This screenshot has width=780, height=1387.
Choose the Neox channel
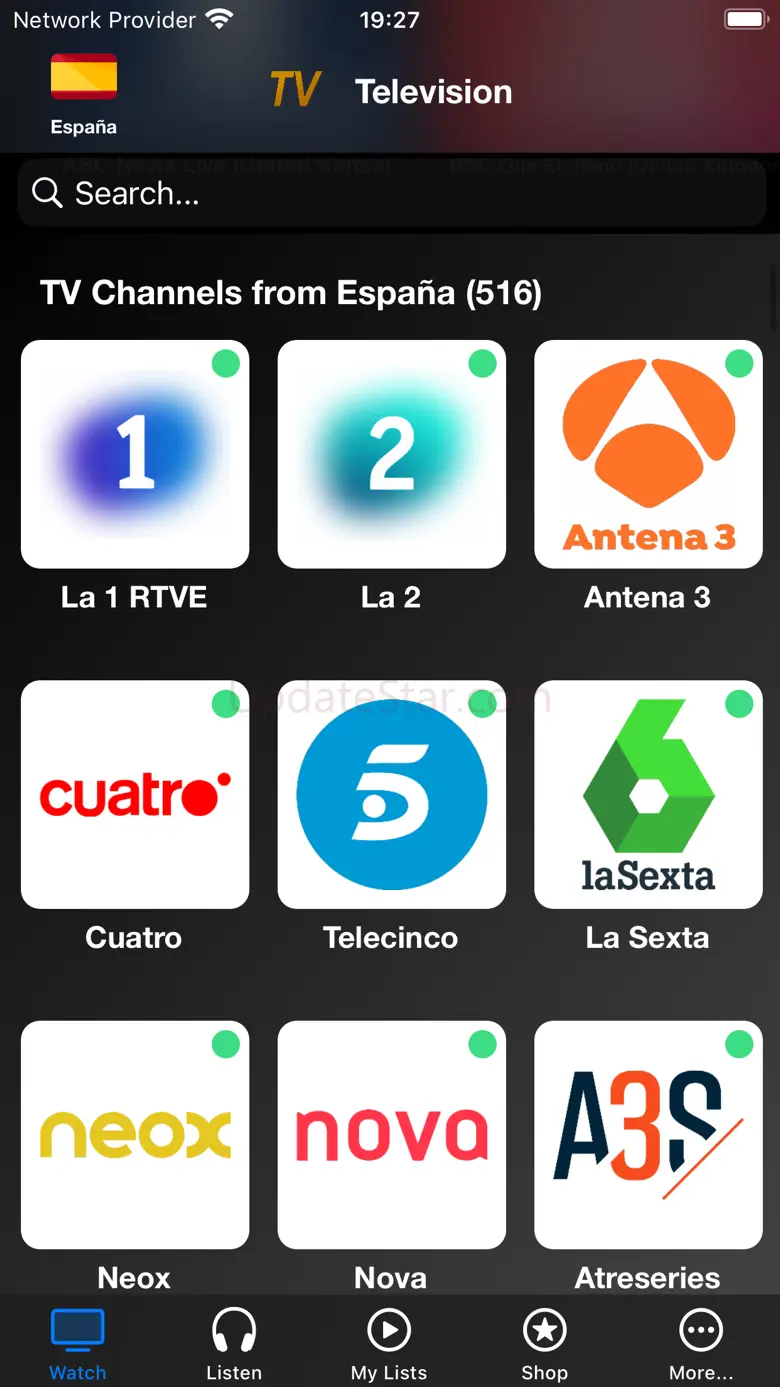point(135,1135)
